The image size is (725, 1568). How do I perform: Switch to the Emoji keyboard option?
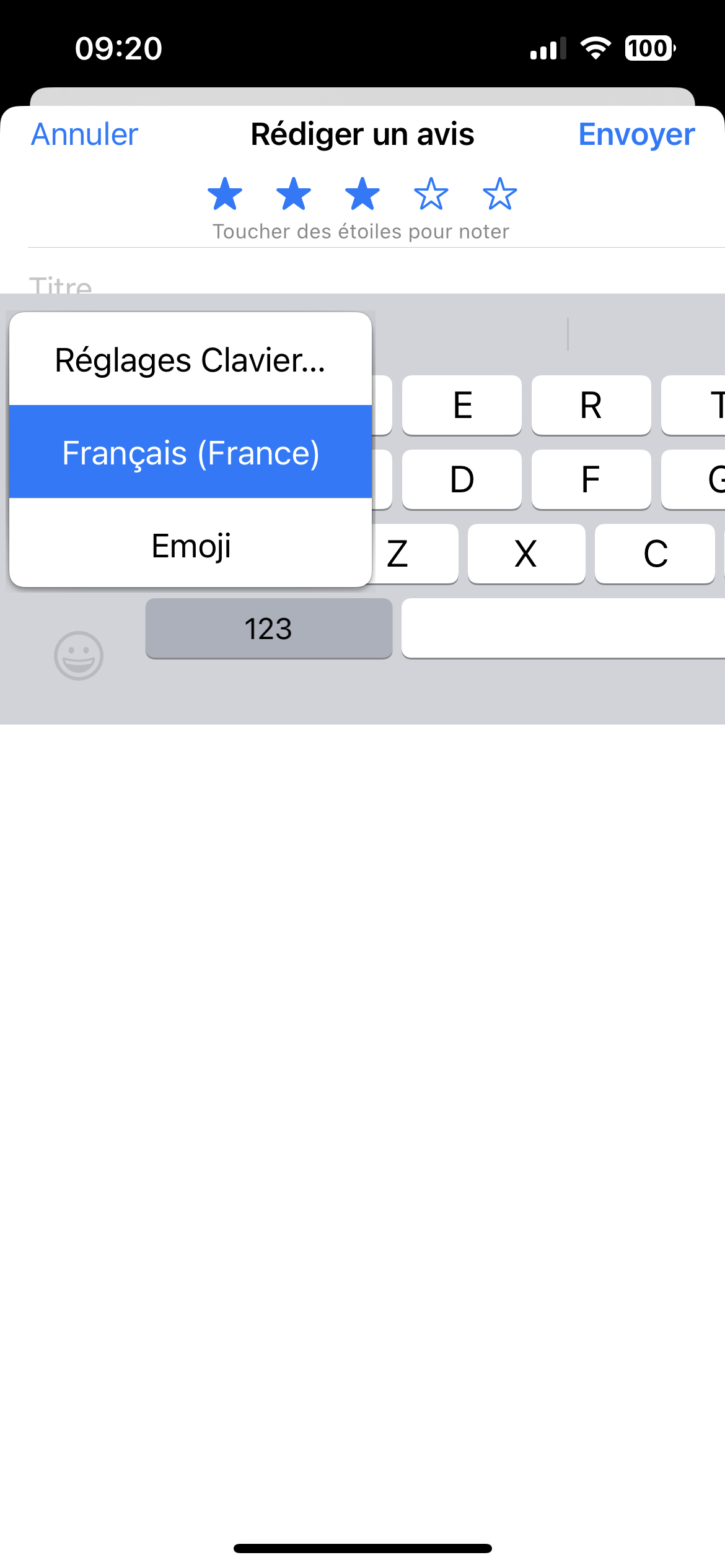coord(191,544)
